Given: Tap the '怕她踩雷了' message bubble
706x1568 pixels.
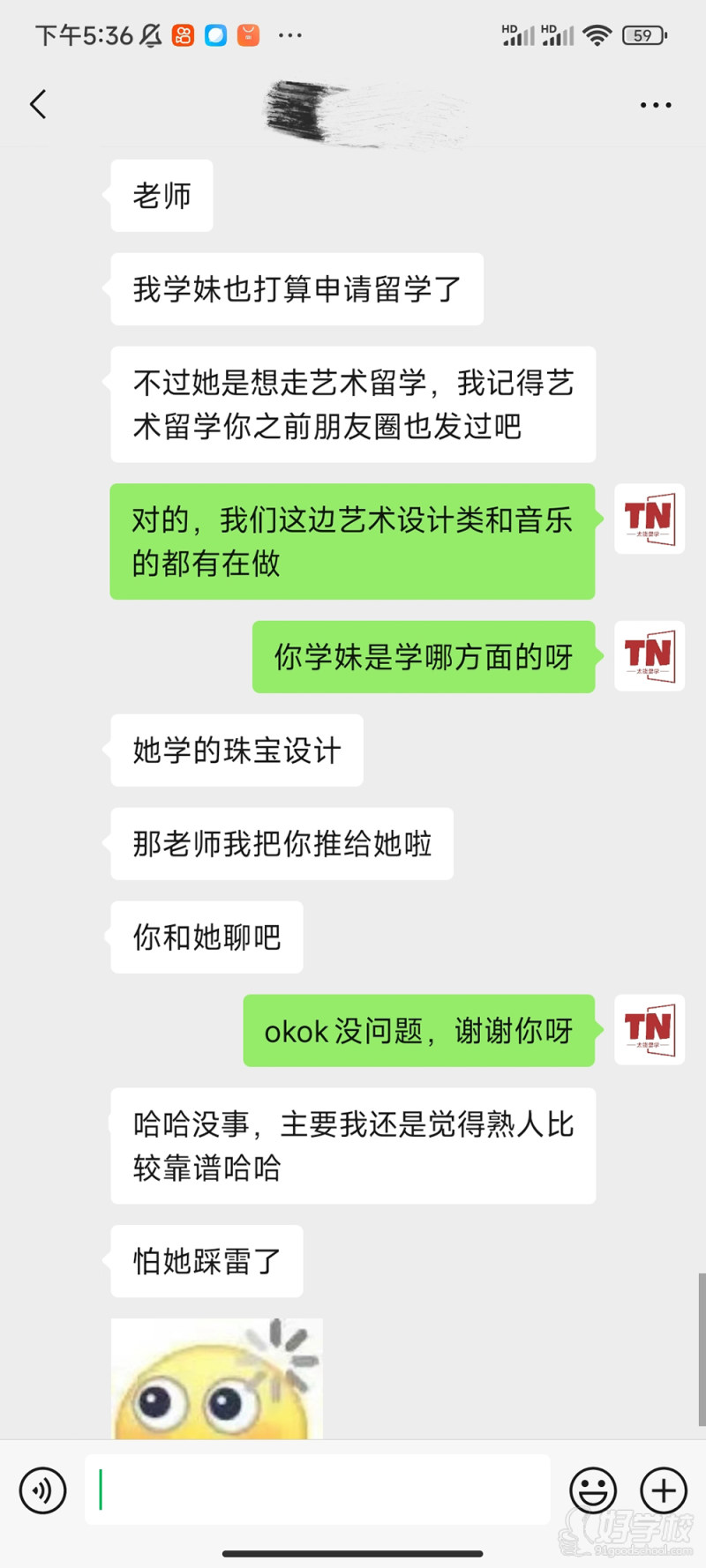Looking at the screenshot, I should [206, 1261].
